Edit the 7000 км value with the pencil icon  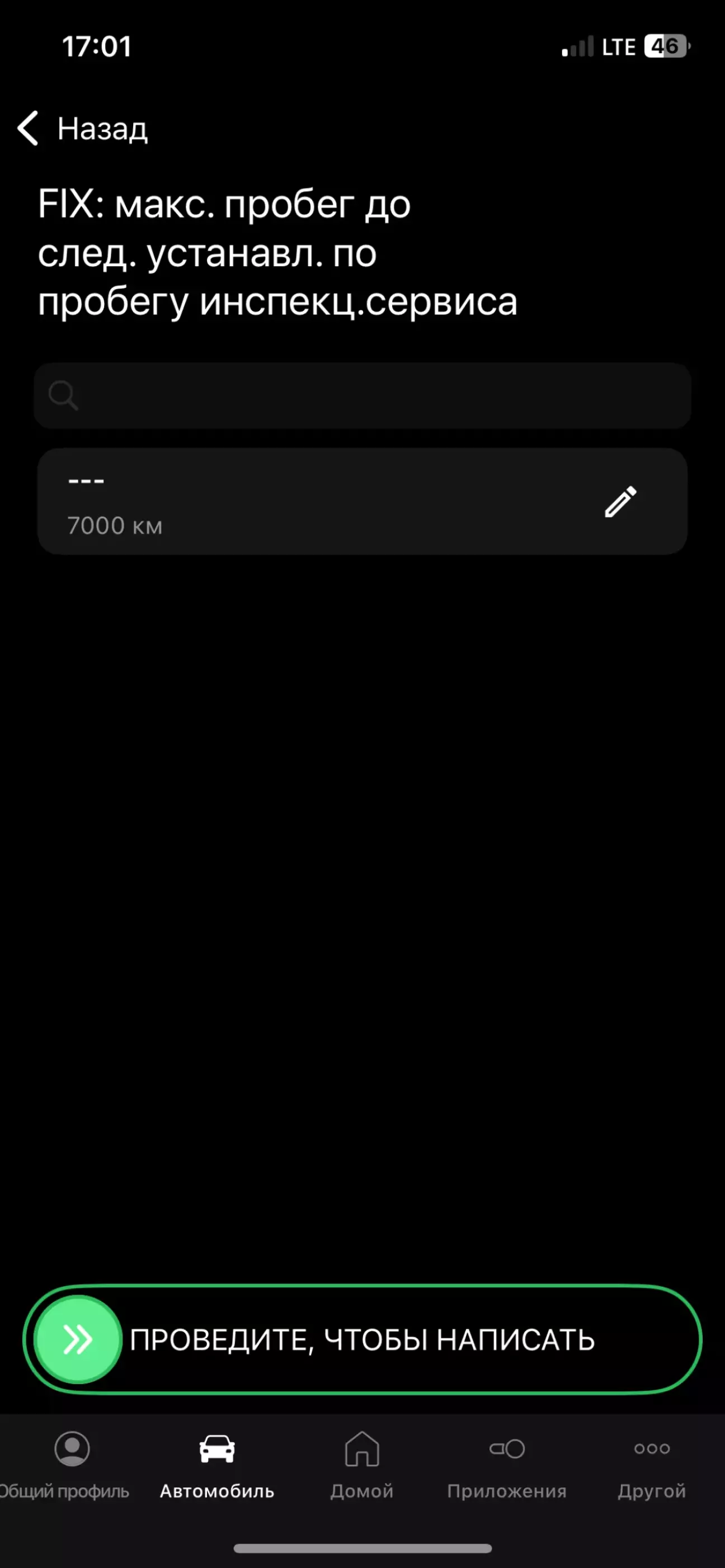point(620,502)
